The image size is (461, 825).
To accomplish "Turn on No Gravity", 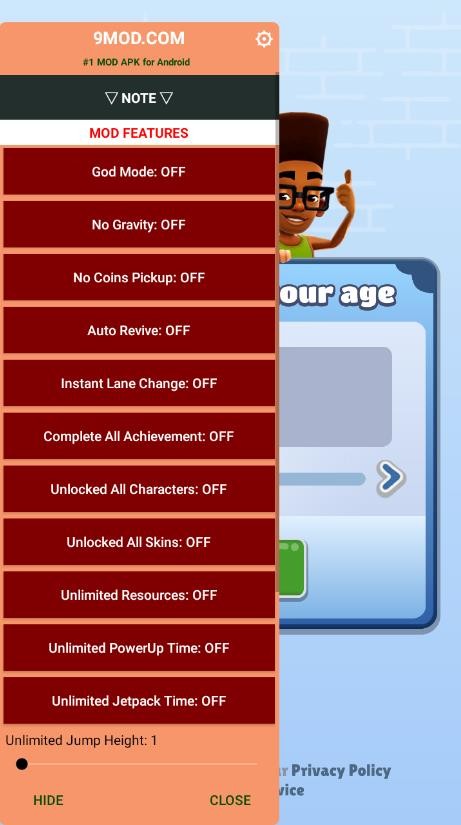I will (x=139, y=225).
